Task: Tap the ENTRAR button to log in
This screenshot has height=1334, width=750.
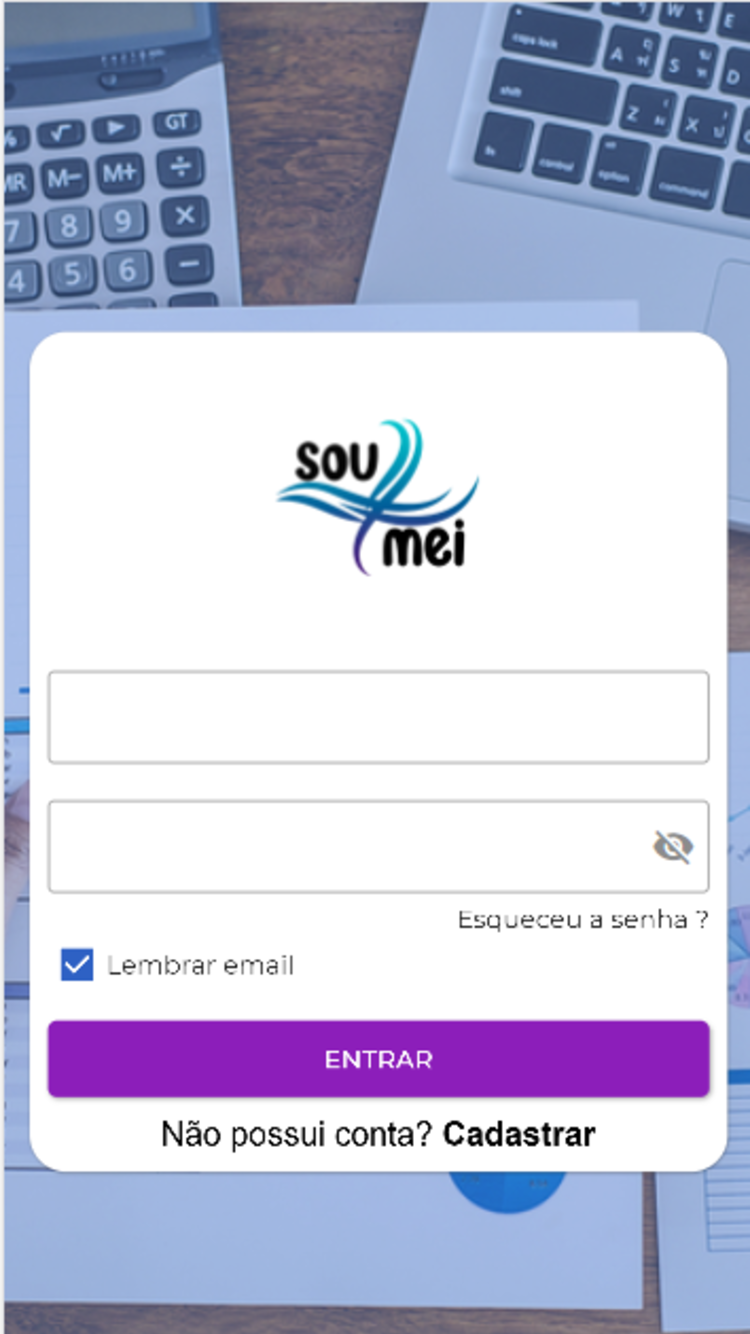Action: click(x=378, y=1059)
